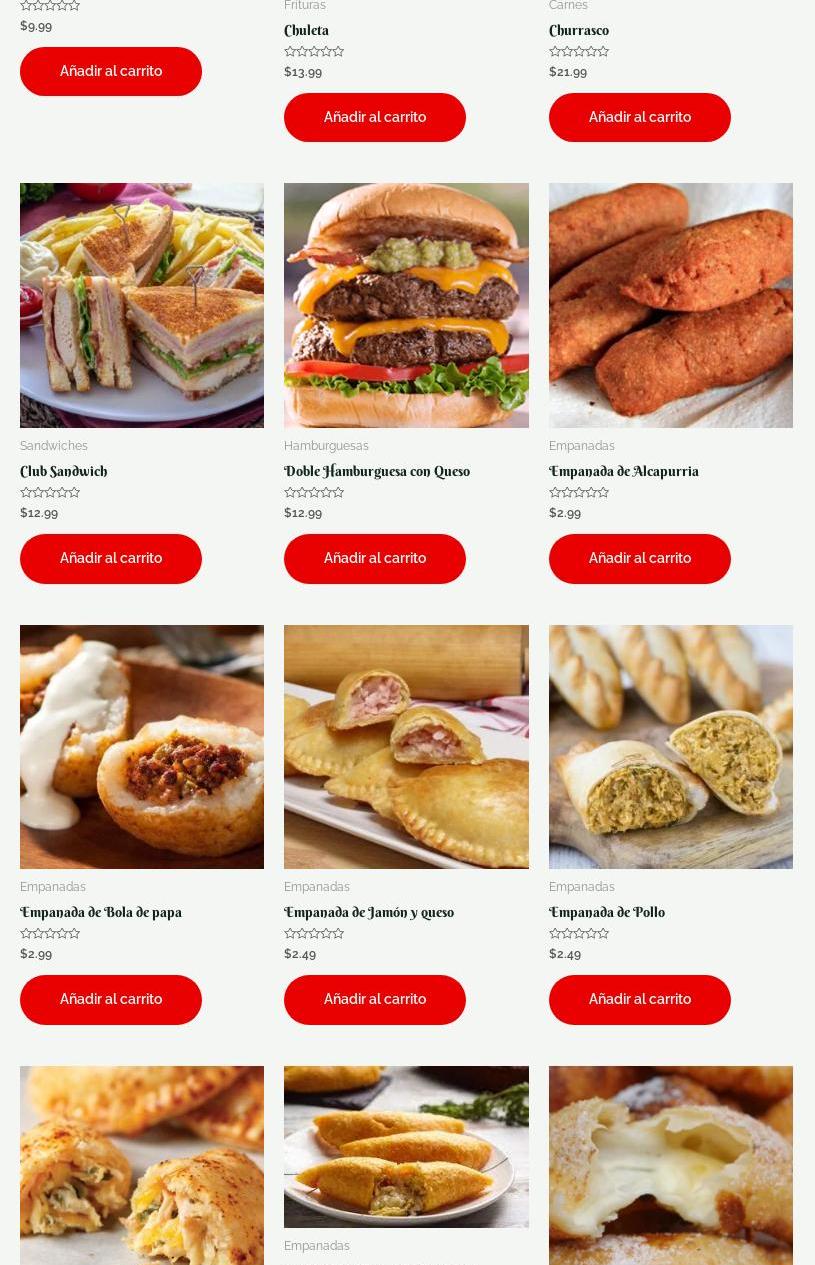Add Empanada de Jamón y queso to cart

pos(374,999)
